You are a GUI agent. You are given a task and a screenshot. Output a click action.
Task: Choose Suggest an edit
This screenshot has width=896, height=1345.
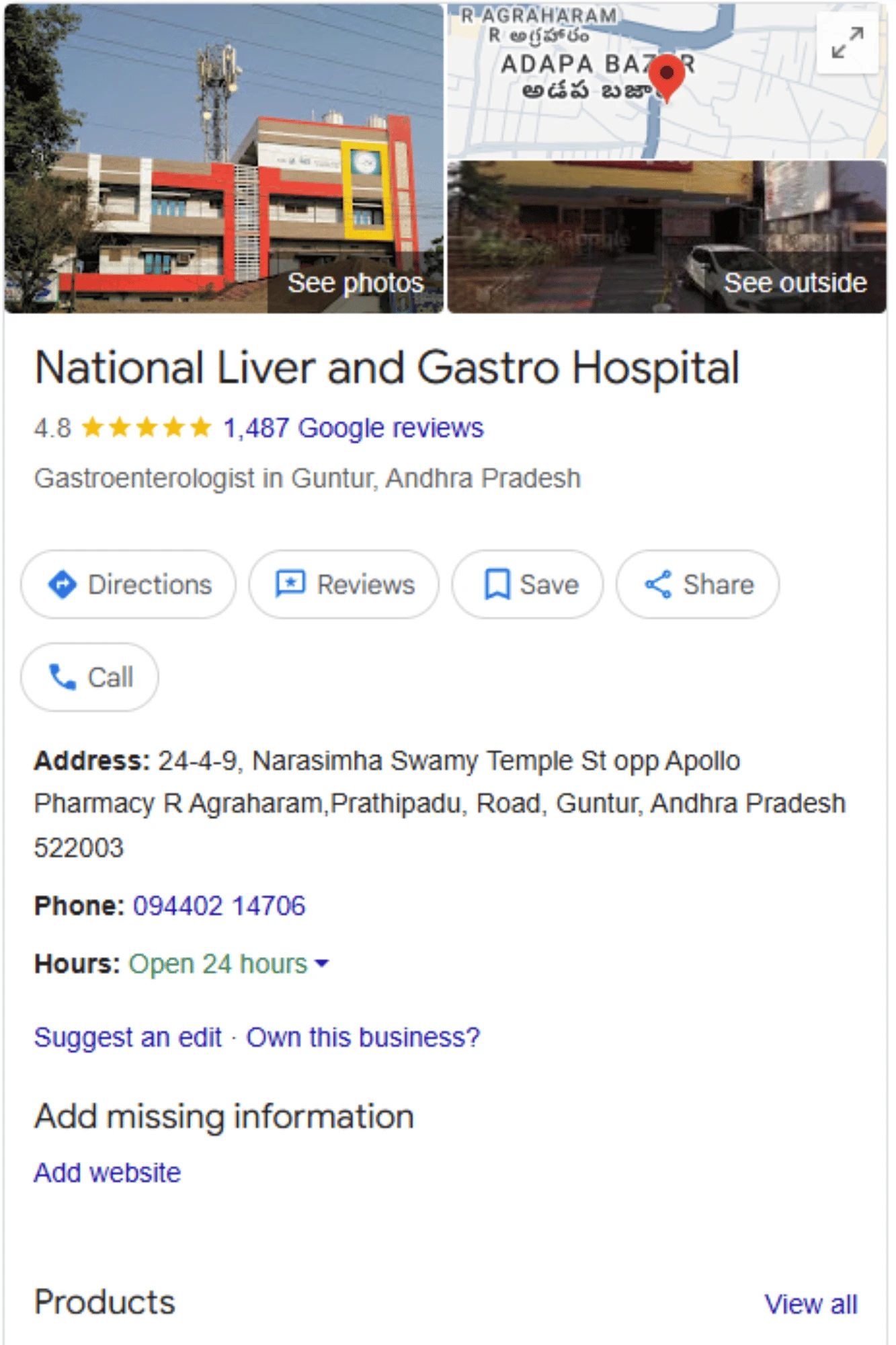(128, 1038)
